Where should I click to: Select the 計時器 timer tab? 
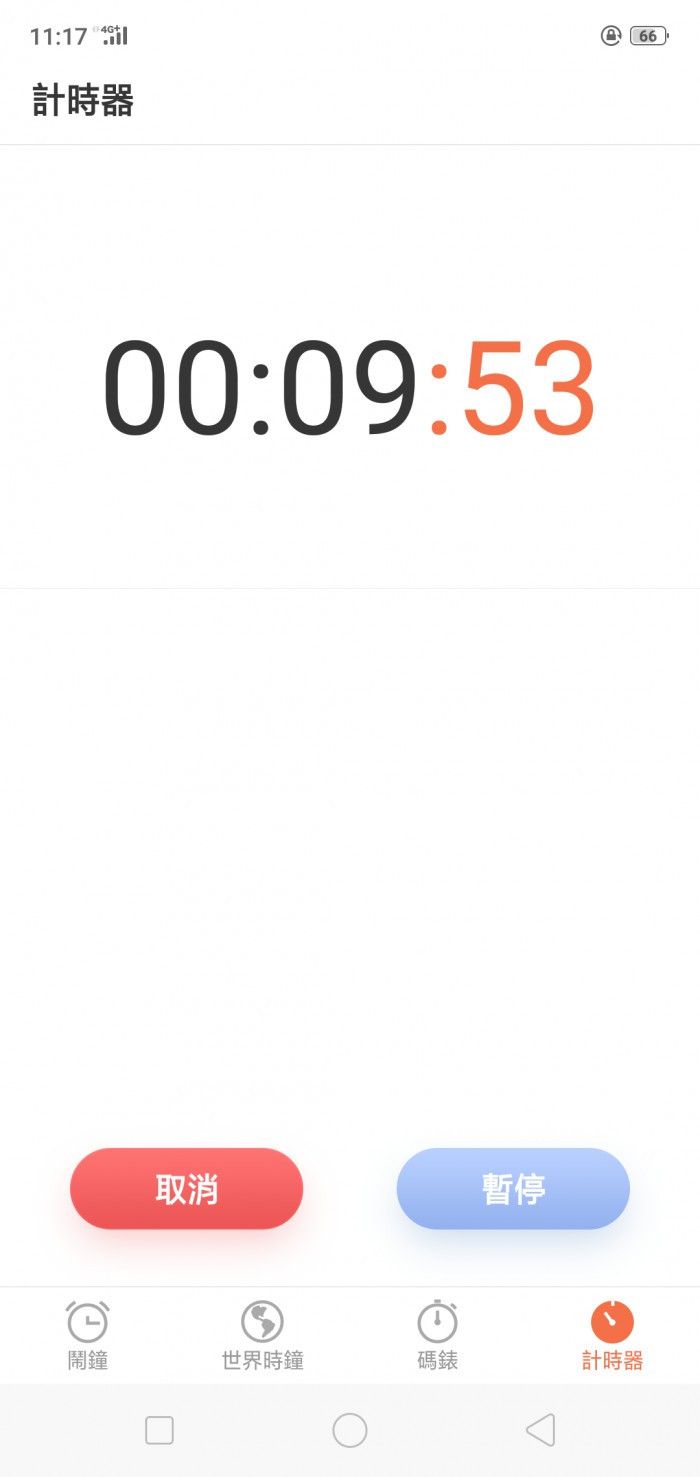(612, 1335)
